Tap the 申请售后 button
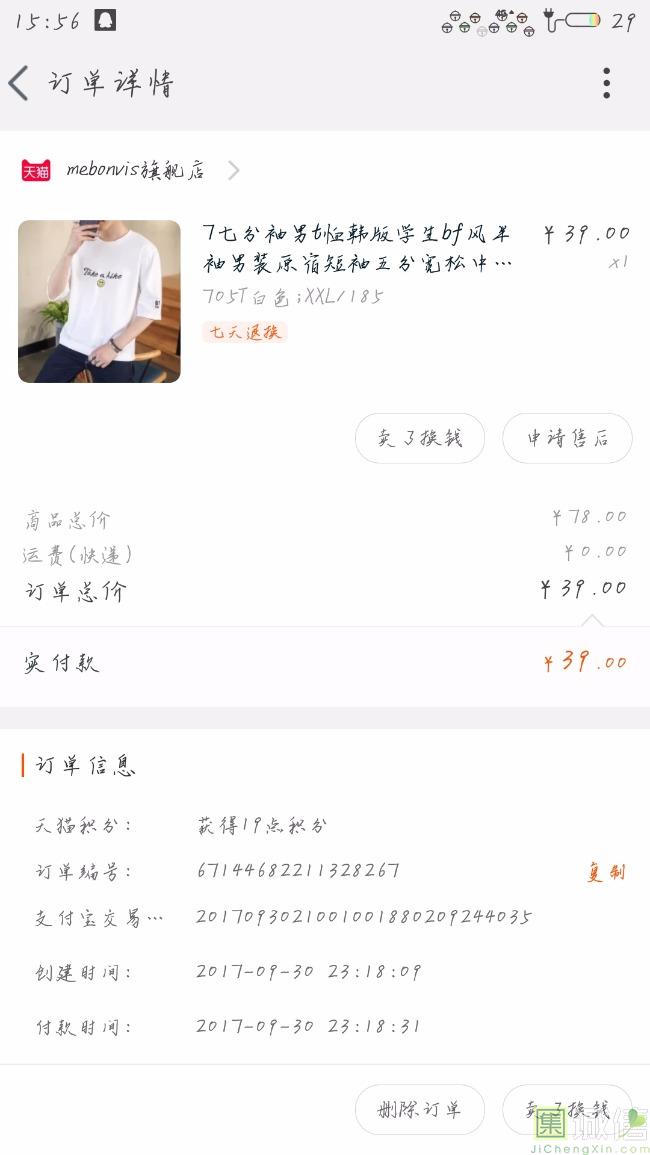The height and width of the screenshot is (1155, 650). click(x=567, y=438)
